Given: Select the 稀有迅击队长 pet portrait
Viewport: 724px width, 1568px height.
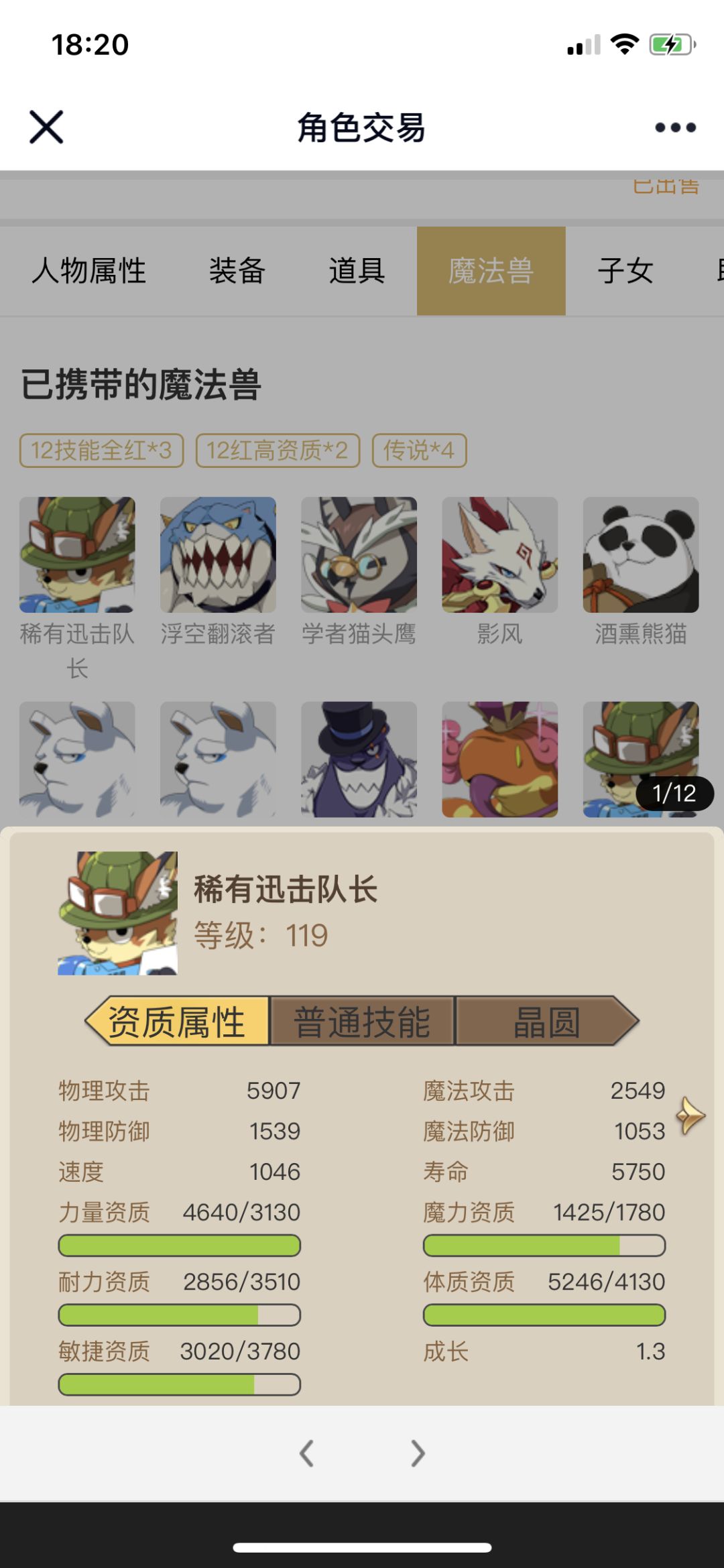Looking at the screenshot, I should coord(77,555).
